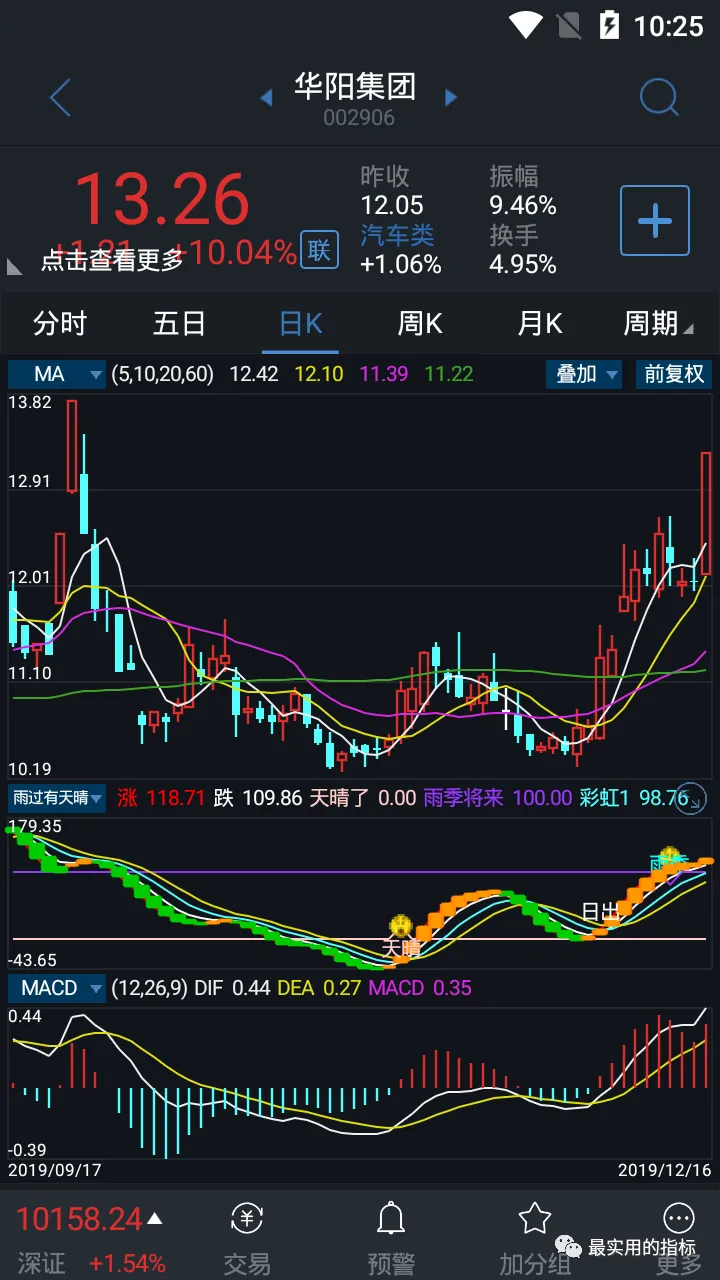720x1280 pixels.
Task: Go back using the top-left arrow
Action: [60, 98]
